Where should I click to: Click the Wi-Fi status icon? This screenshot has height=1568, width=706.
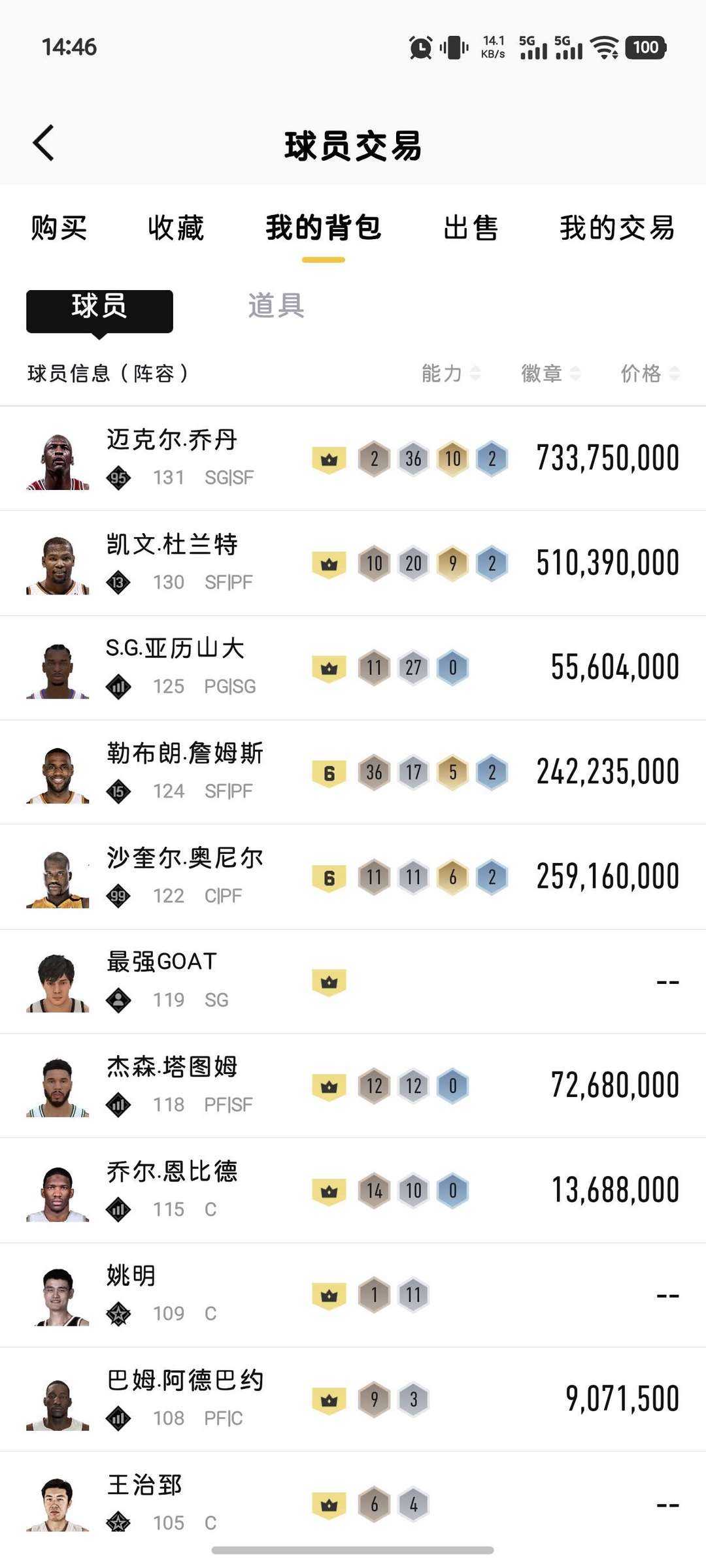[603, 47]
